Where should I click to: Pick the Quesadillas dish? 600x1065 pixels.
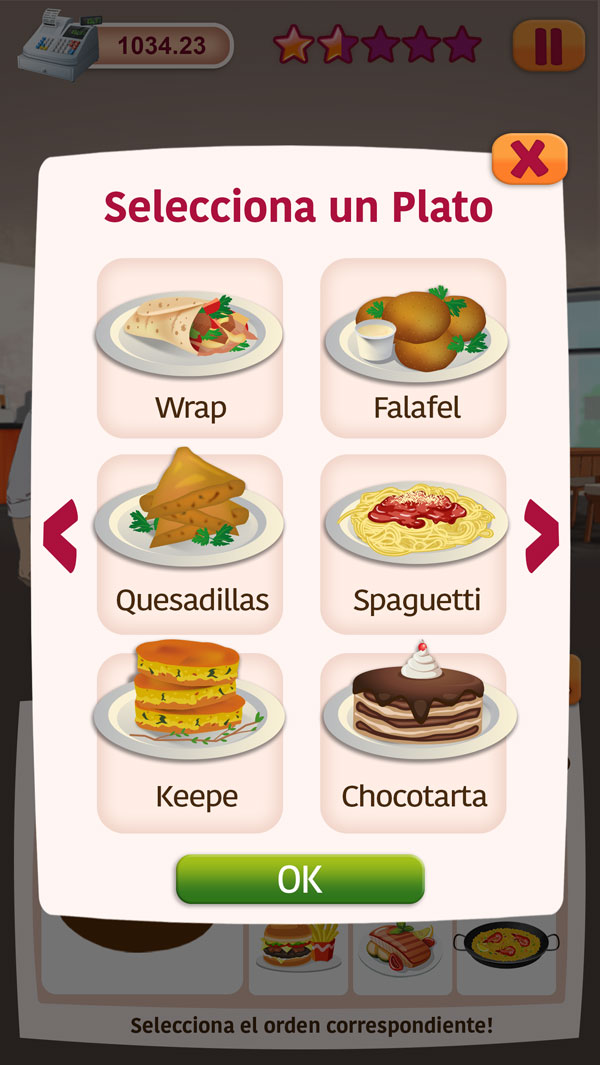(190, 543)
